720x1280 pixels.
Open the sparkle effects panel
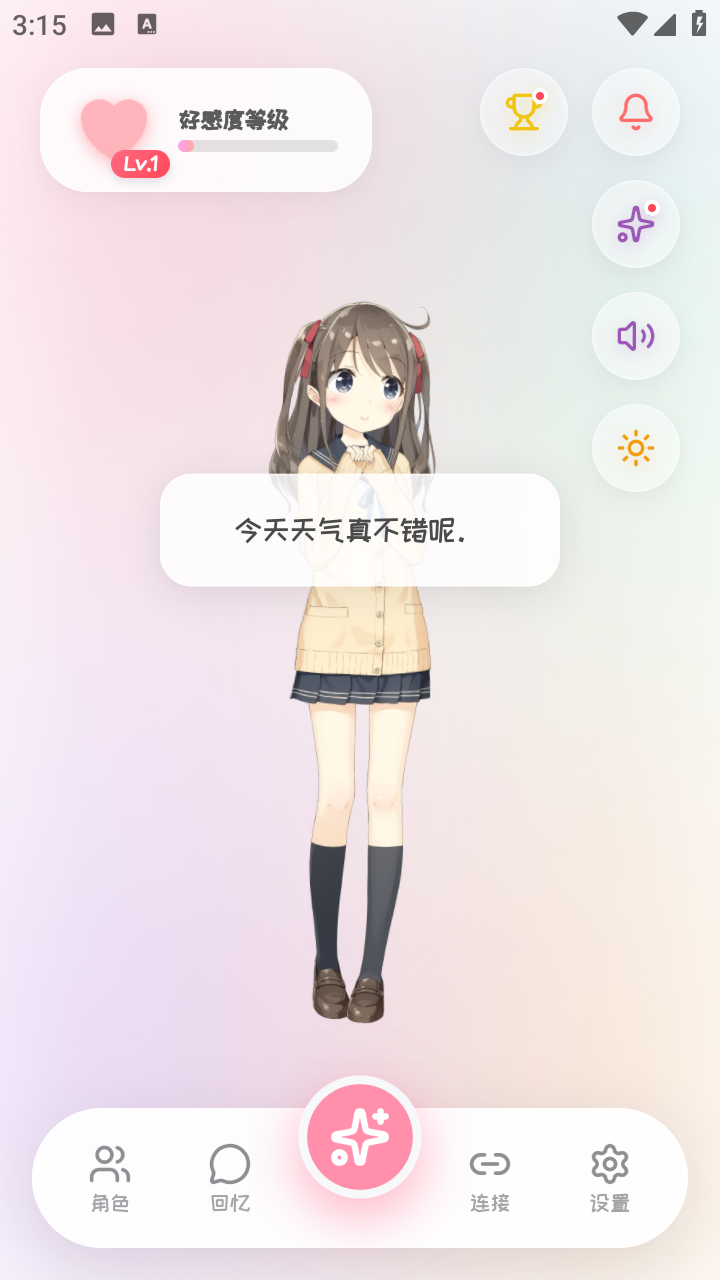636,224
